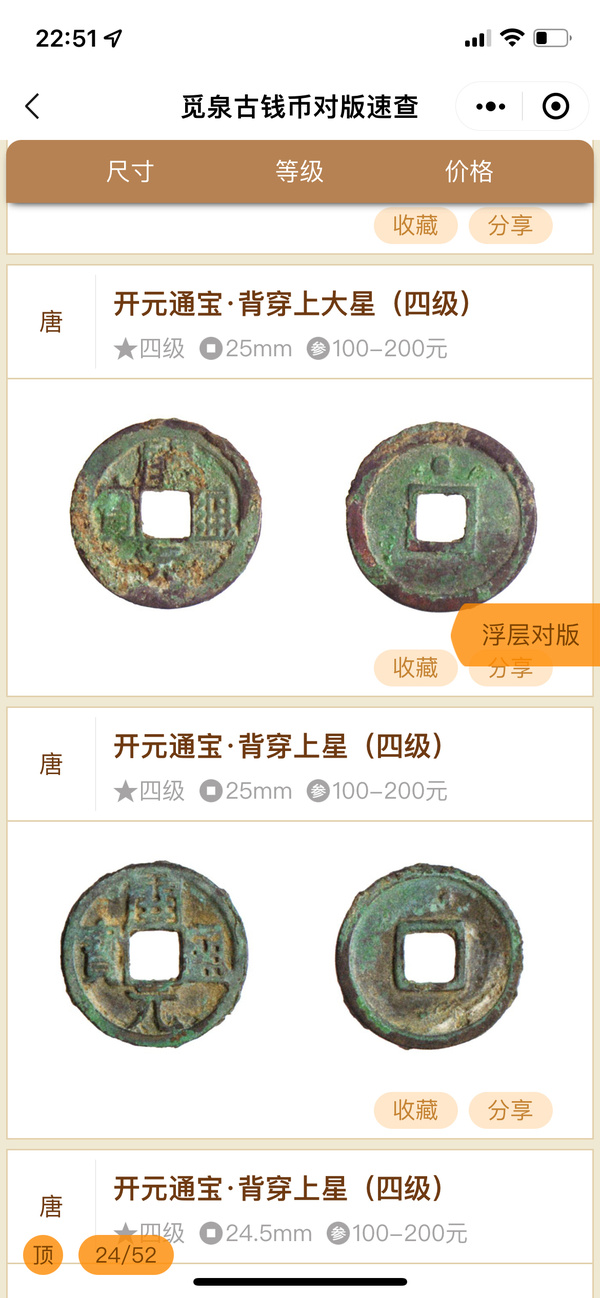Close the mini program via target icon
The width and height of the screenshot is (600, 1298).
(x=556, y=107)
